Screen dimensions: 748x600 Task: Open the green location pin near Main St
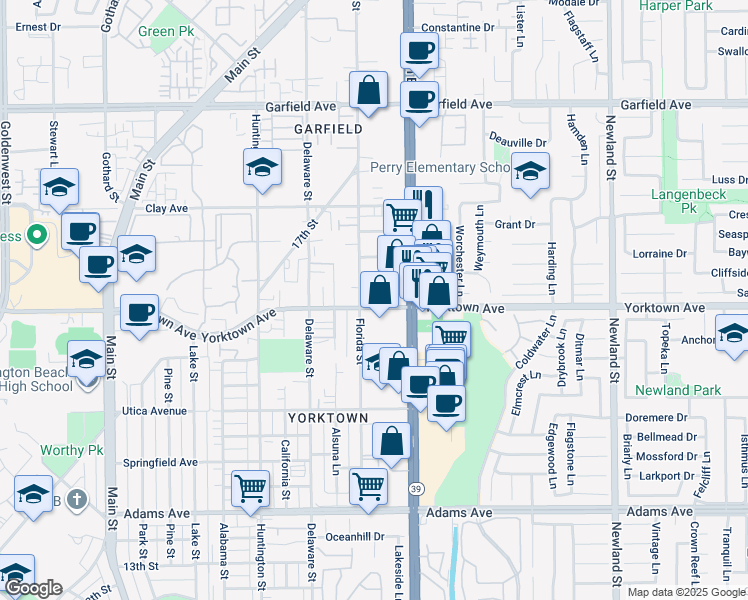(37, 236)
